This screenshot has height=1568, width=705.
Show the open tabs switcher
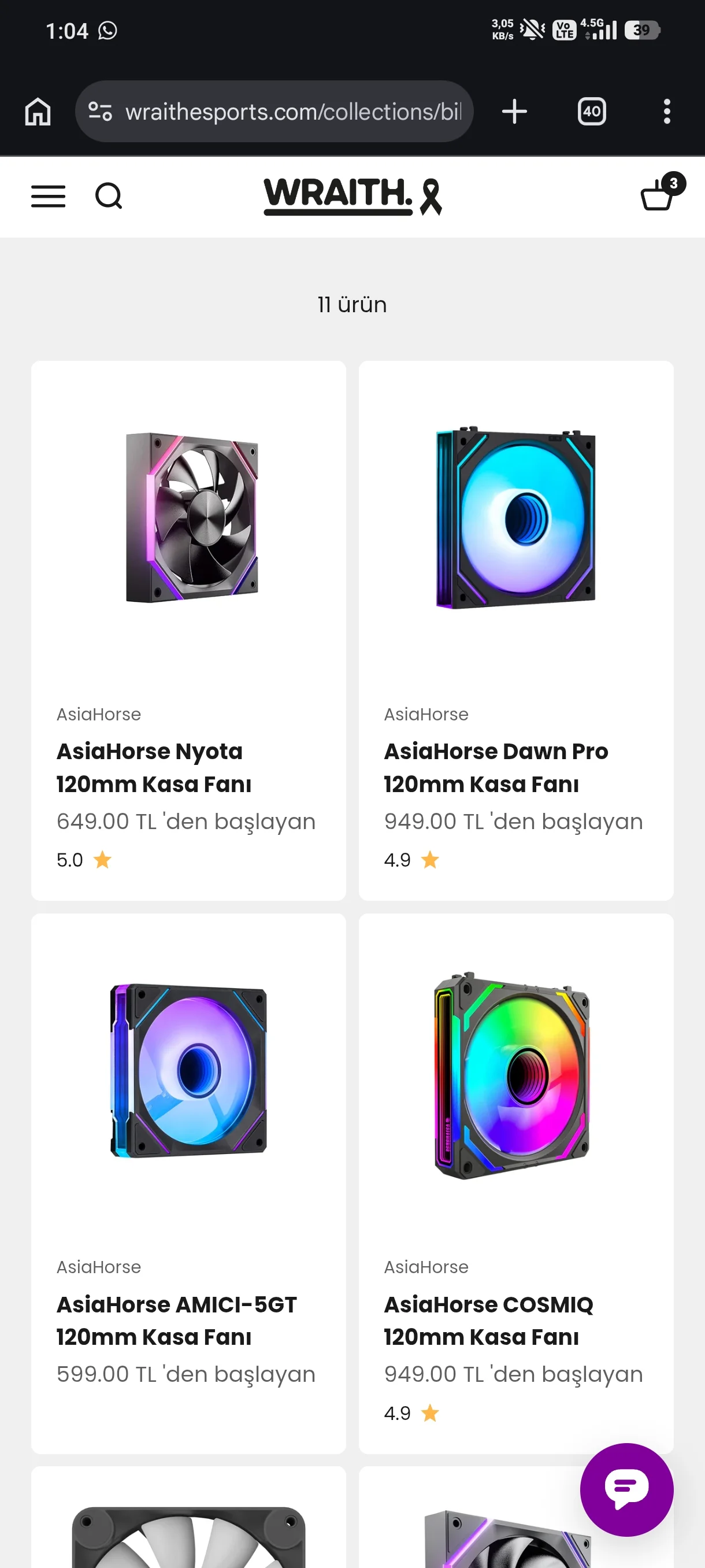click(591, 112)
